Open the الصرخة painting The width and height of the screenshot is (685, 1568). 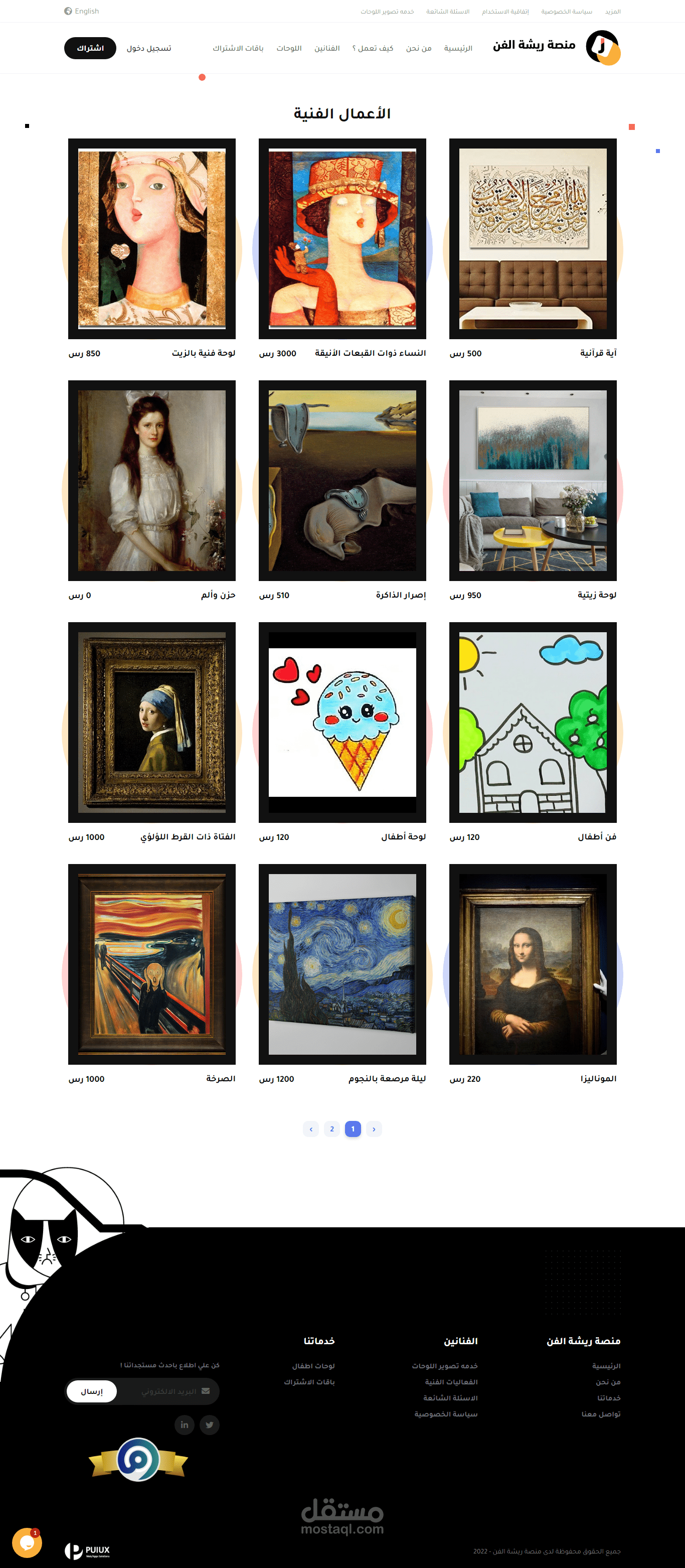[x=151, y=964]
